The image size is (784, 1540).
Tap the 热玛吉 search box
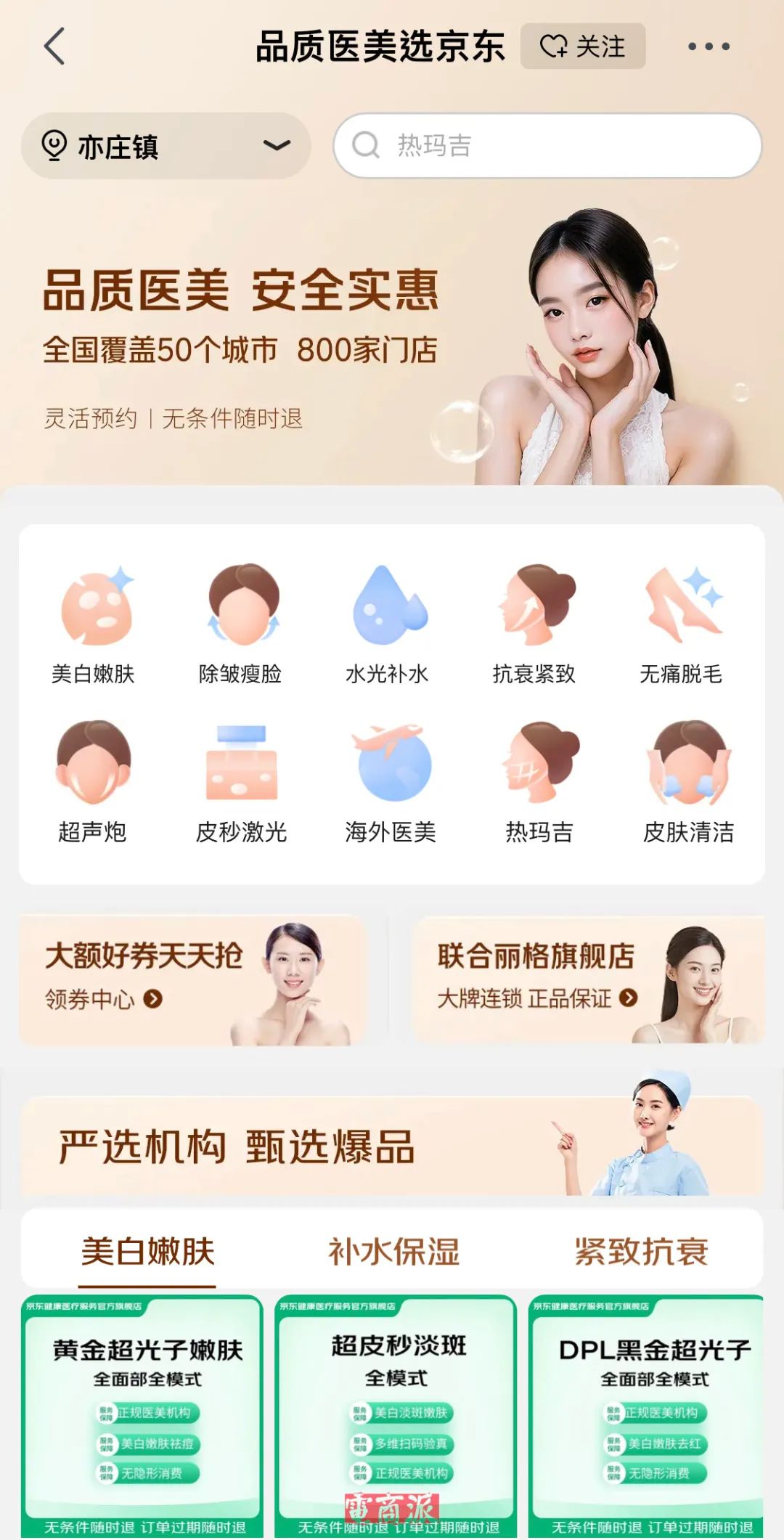[547, 146]
